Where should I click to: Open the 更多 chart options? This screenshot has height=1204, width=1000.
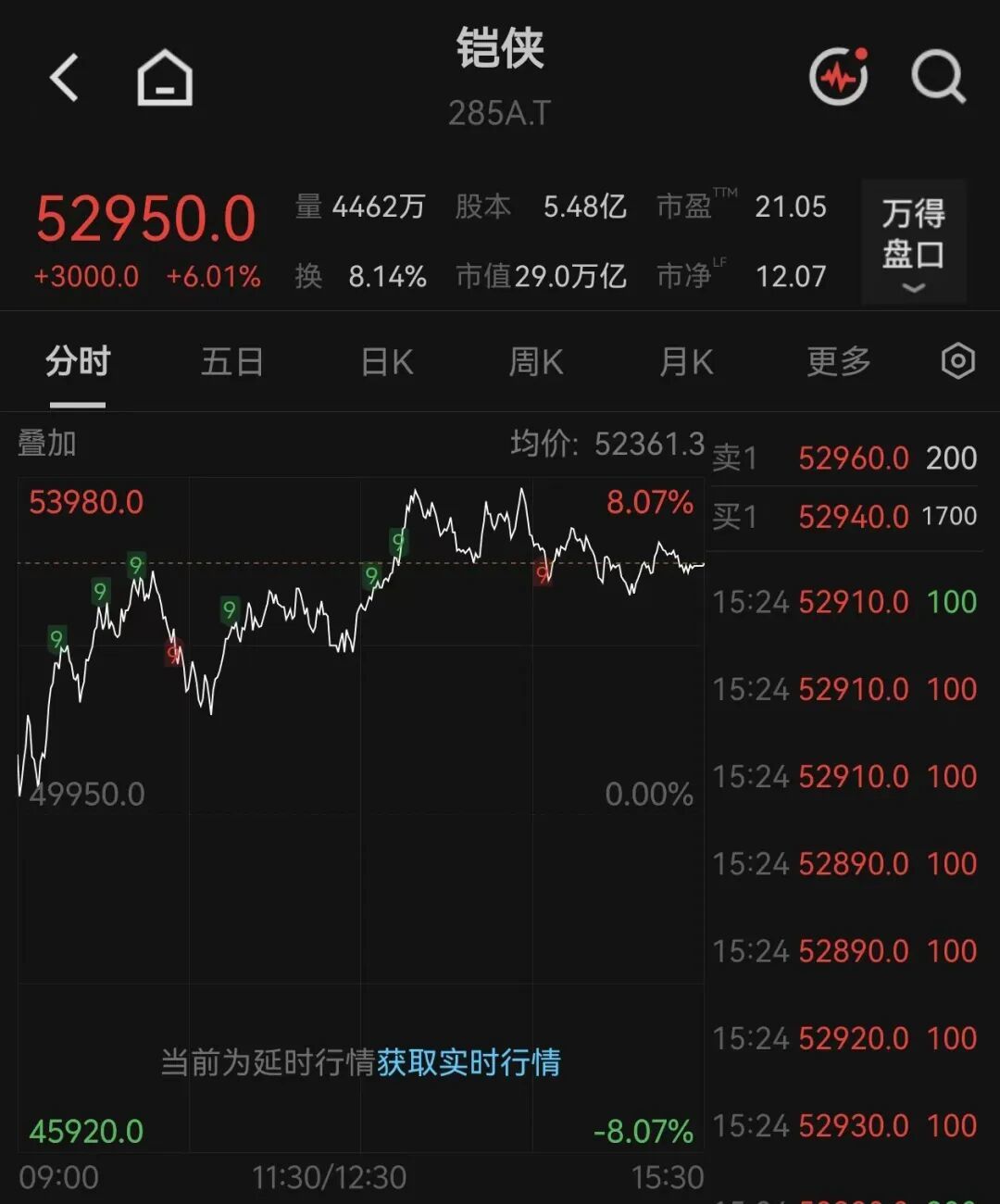tap(839, 361)
